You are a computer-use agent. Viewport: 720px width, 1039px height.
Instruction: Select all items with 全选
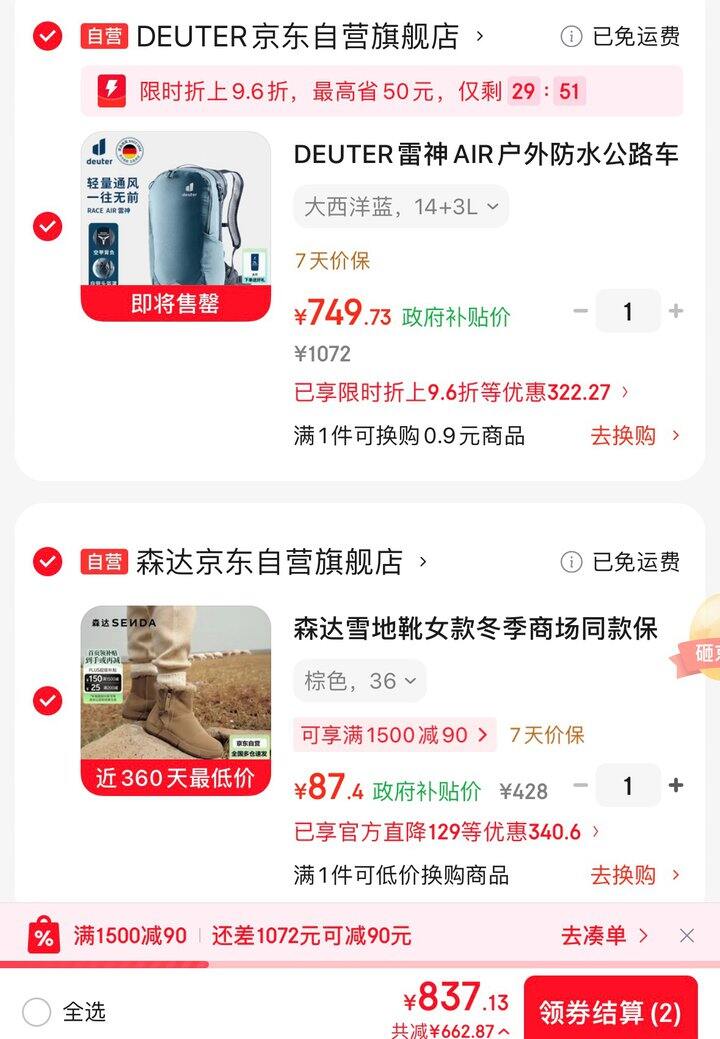point(37,1012)
